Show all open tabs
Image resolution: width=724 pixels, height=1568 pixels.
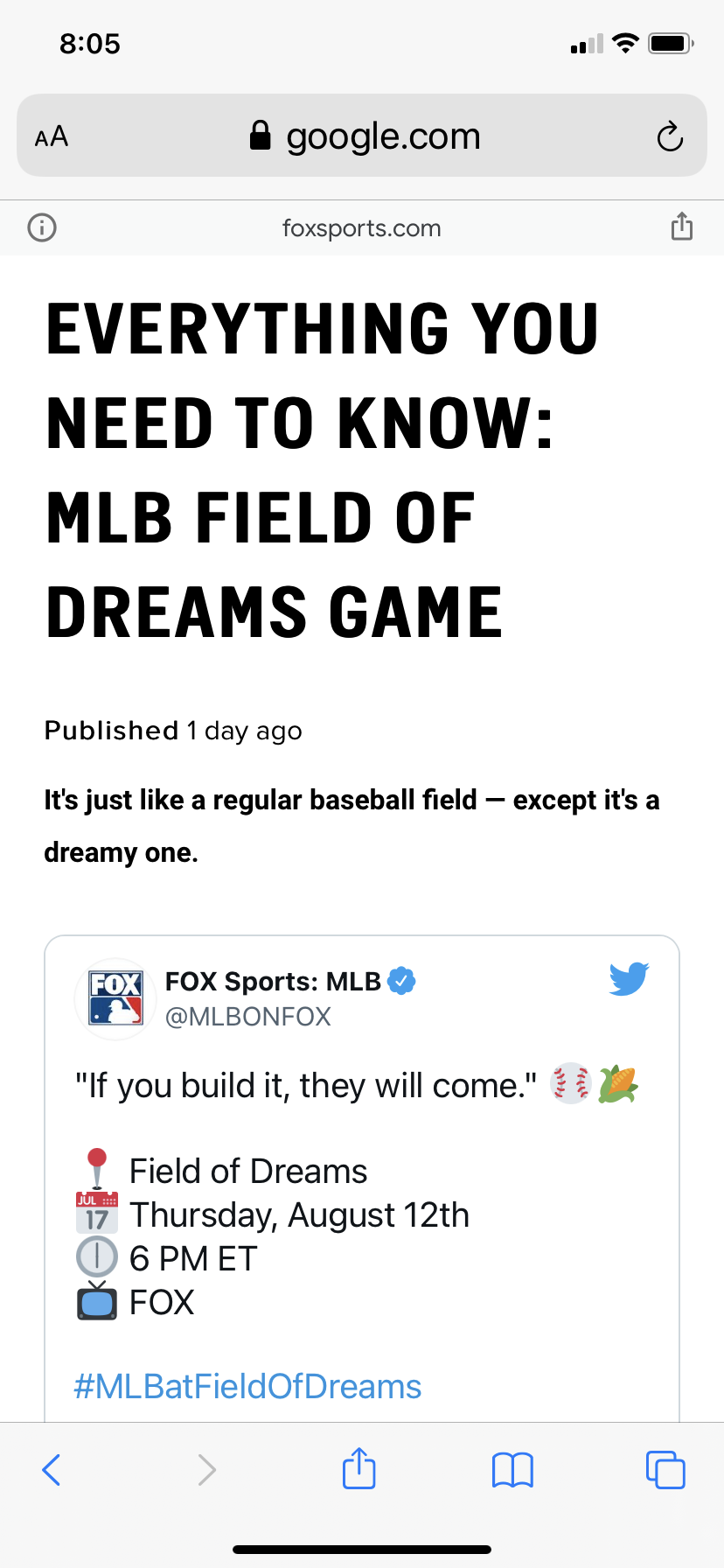[665, 1470]
